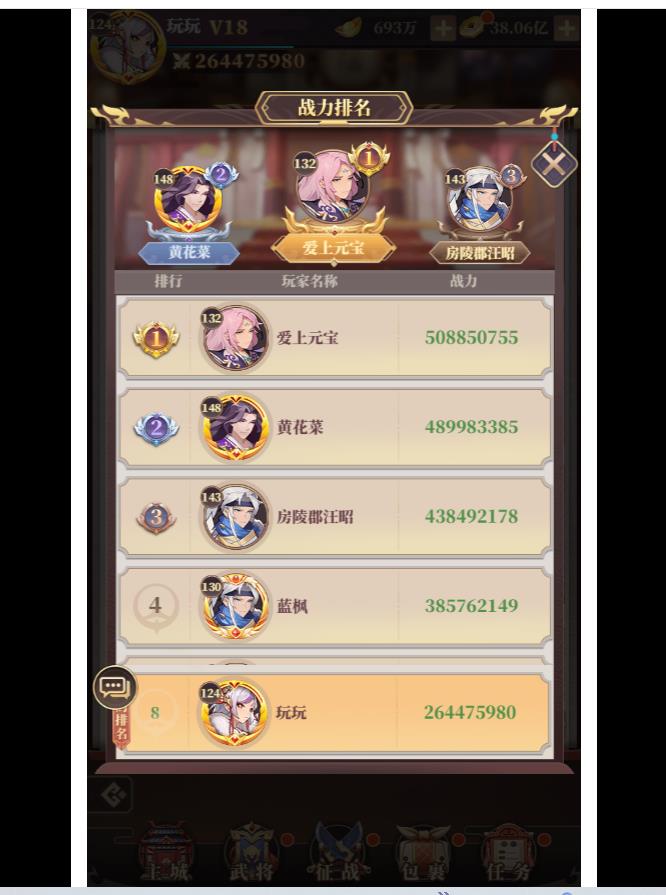Open 爱上元宝's row in the ranking
This screenshot has width=666, height=895.
click(334, 338)
